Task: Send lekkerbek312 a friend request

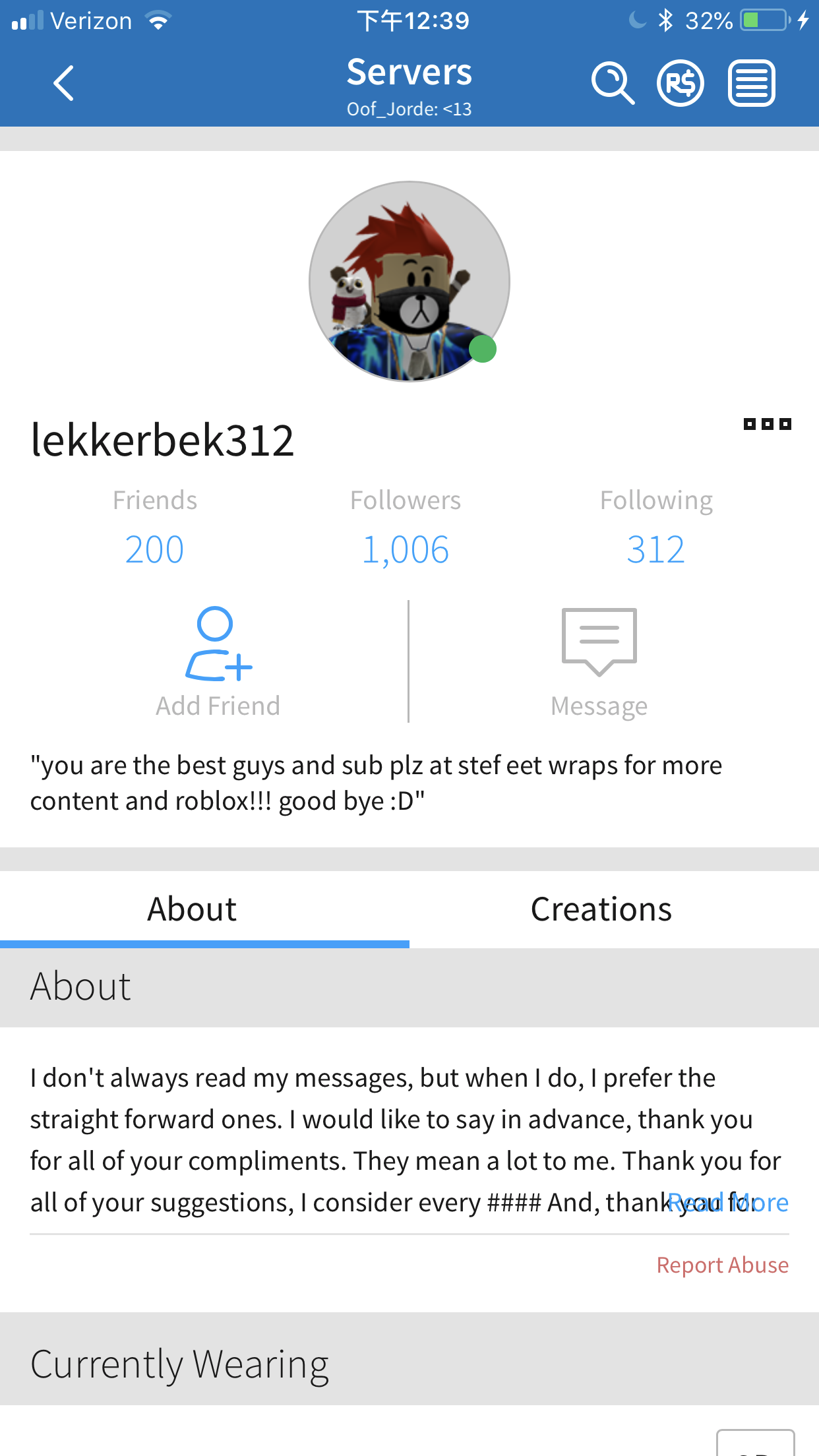Action: tap(218, 661)
